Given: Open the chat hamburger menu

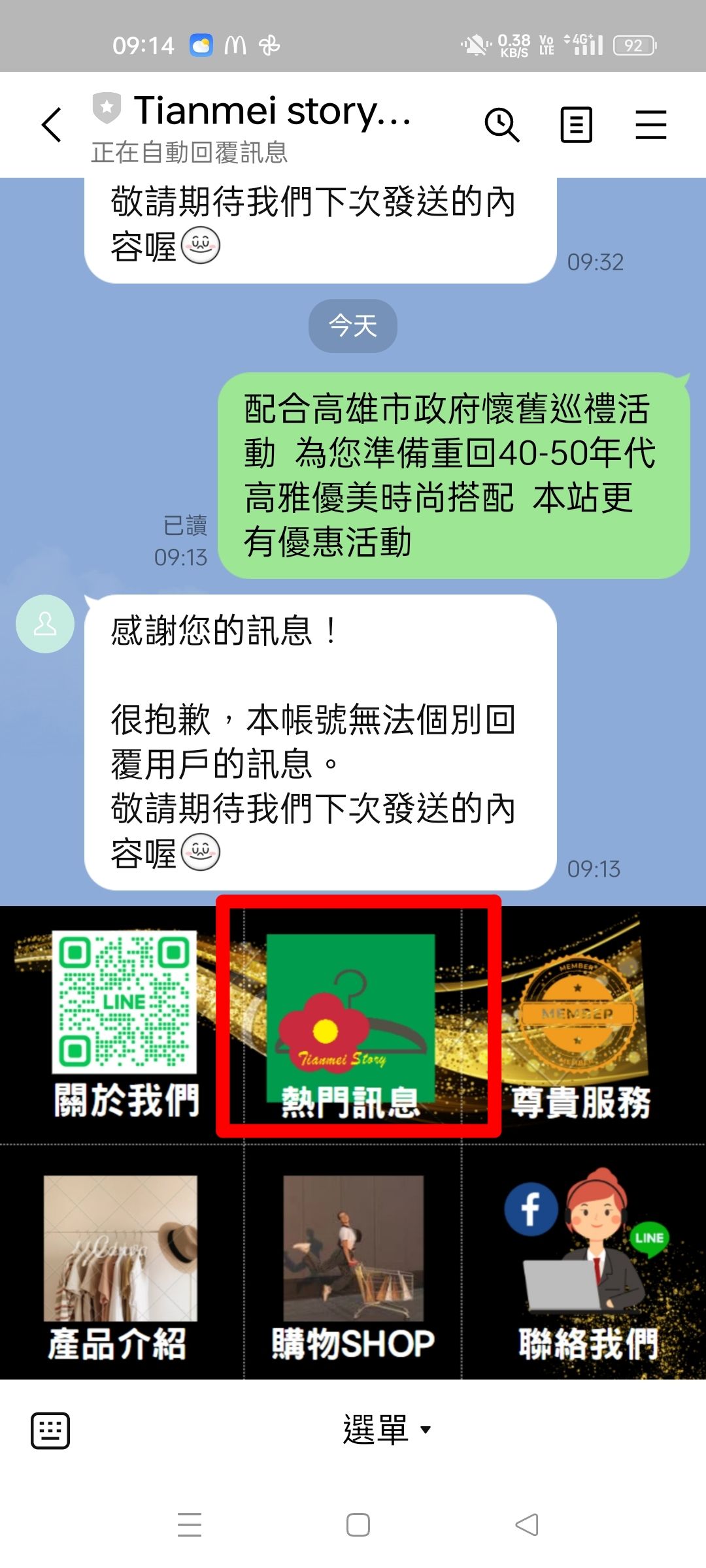Looking at the screenshot, I should click(650, 124).
